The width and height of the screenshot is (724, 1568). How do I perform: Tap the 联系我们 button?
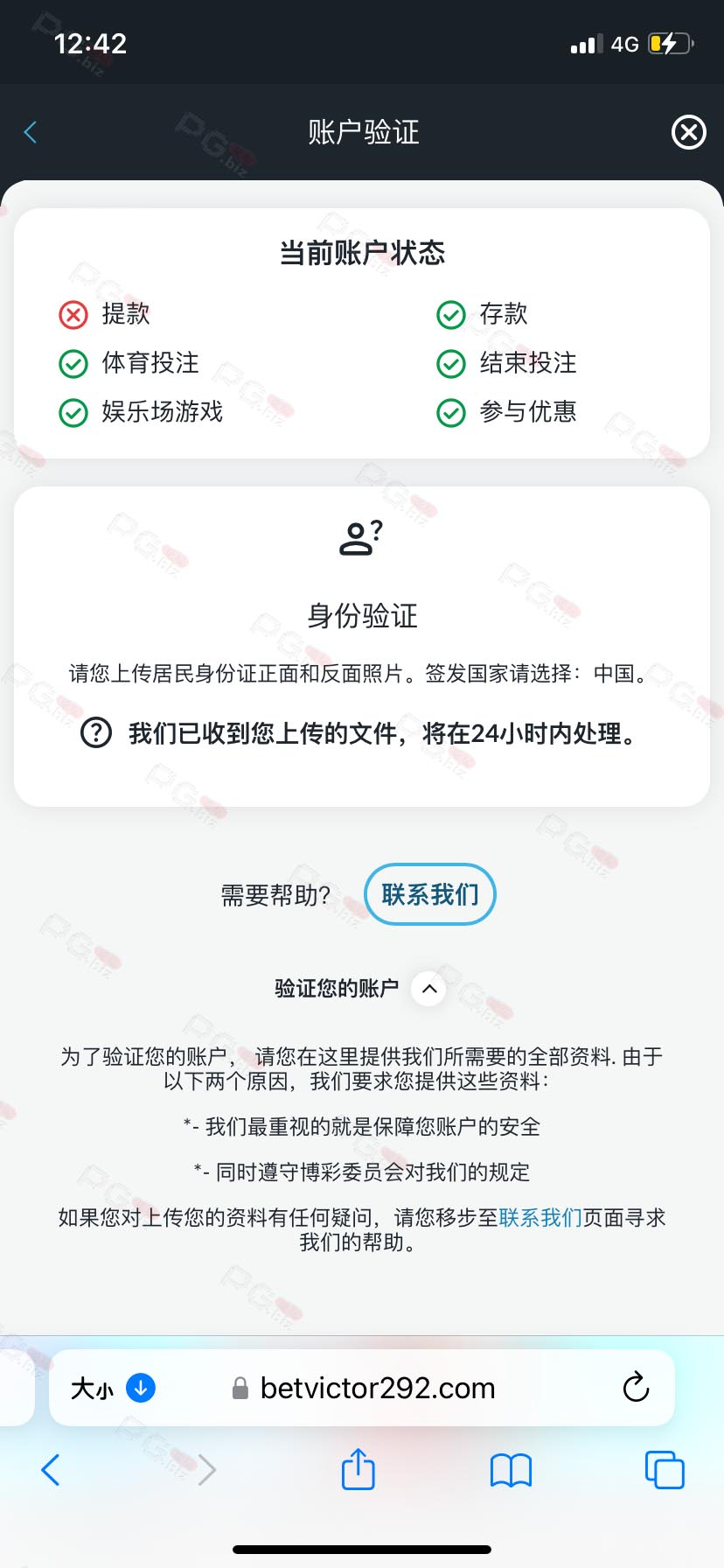(429, 894)
